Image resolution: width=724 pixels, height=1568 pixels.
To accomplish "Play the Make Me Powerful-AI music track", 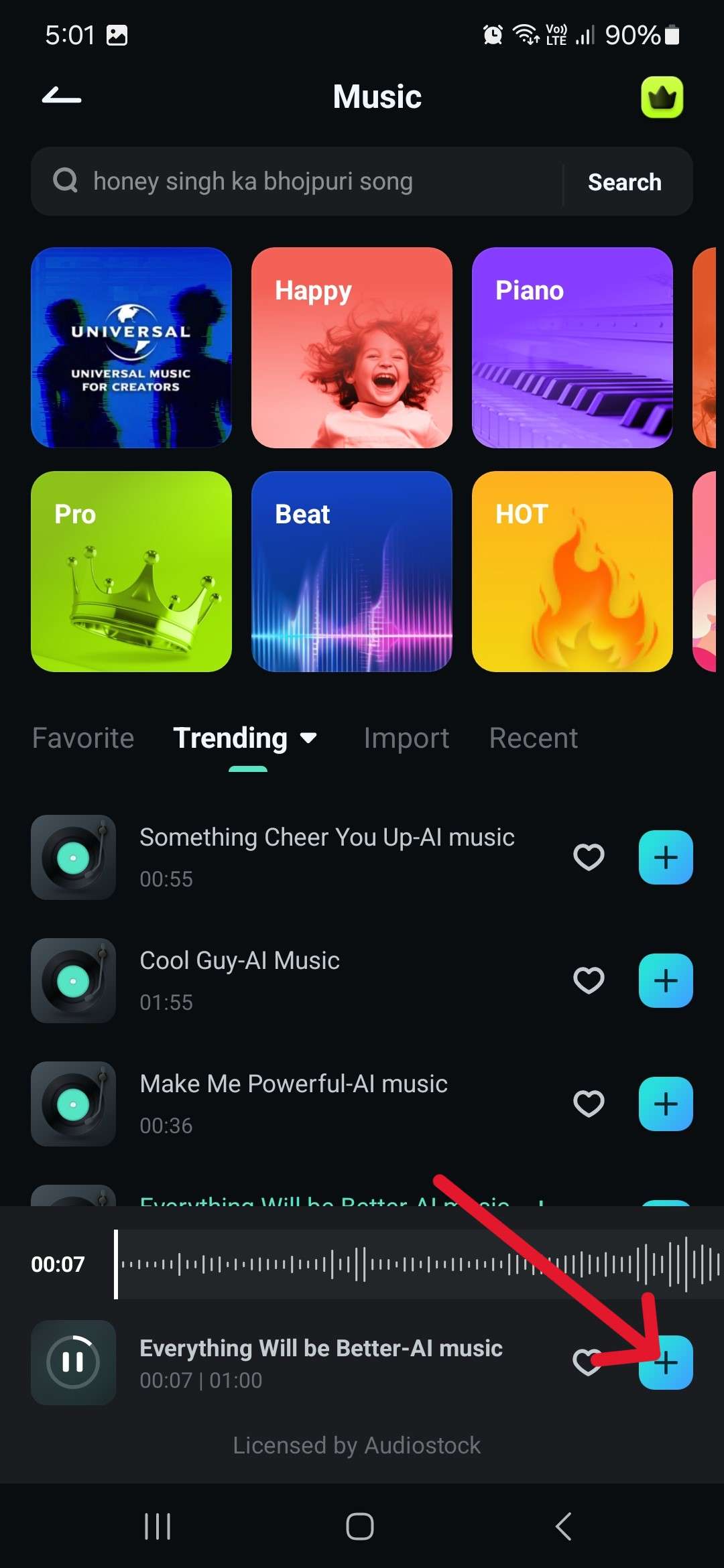I will 74,1104.
